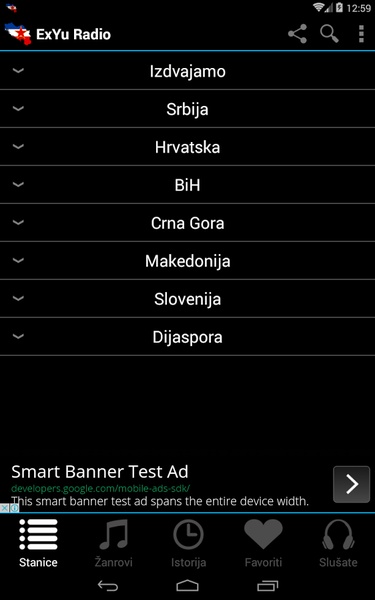Open the search magnifier
Viewport: 375px width, 600px height.
pos(329,34)
